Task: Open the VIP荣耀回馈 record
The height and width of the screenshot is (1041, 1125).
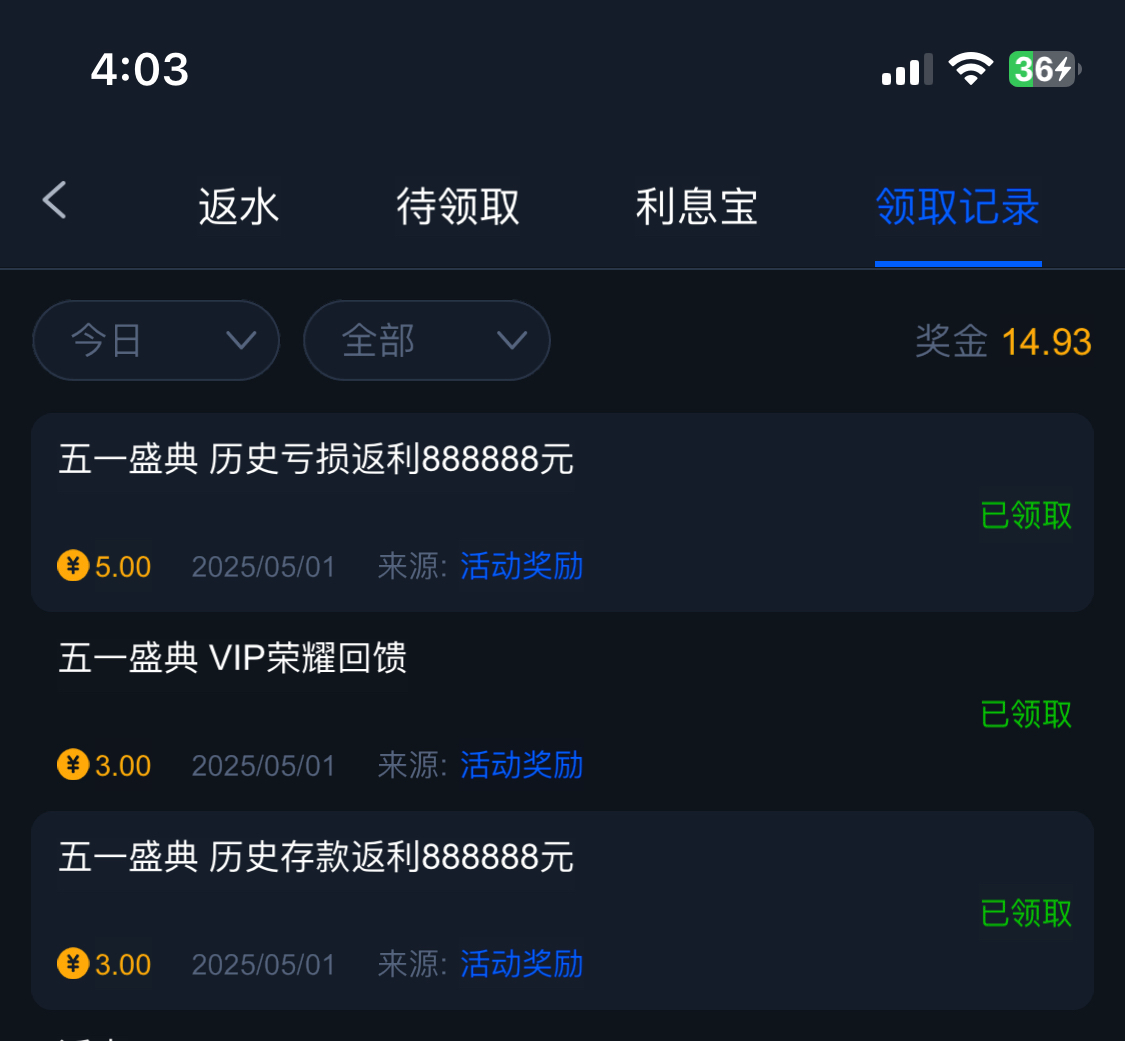Action: click(232, 659)
